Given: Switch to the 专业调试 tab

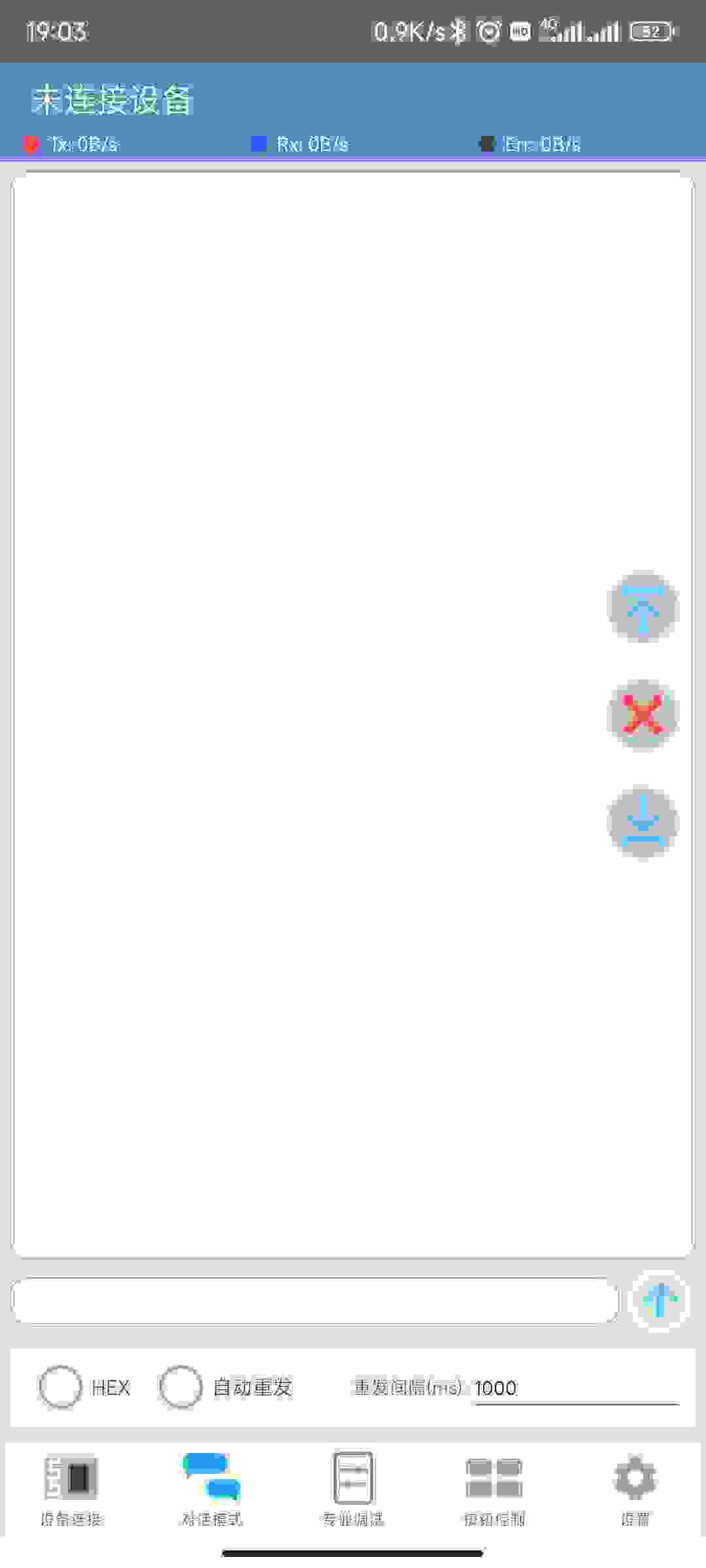Looking at the screenshot, I should click(353, 1490).
